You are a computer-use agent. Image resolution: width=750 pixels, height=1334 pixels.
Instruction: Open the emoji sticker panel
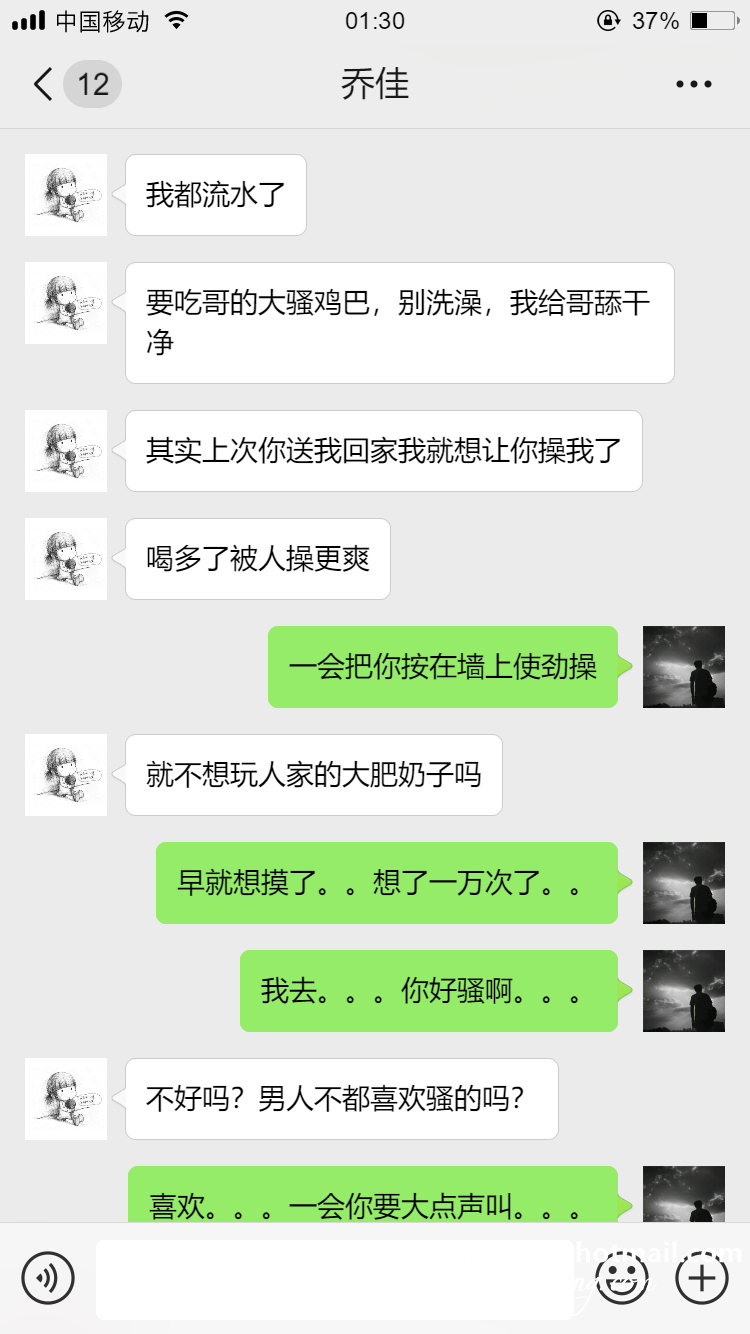point(622,1278)
